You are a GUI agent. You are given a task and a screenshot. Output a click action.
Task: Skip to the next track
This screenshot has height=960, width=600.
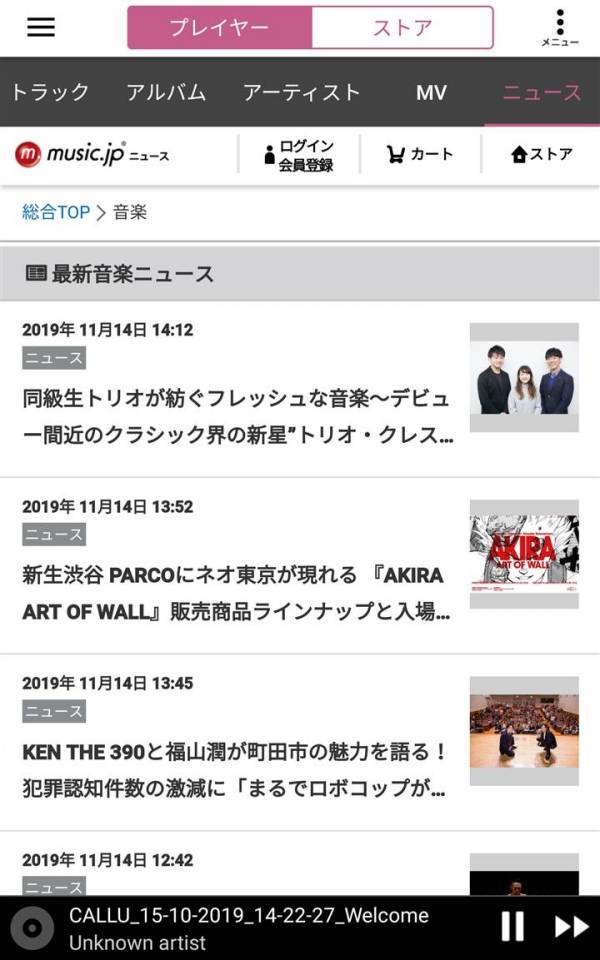tap(571, 927)
